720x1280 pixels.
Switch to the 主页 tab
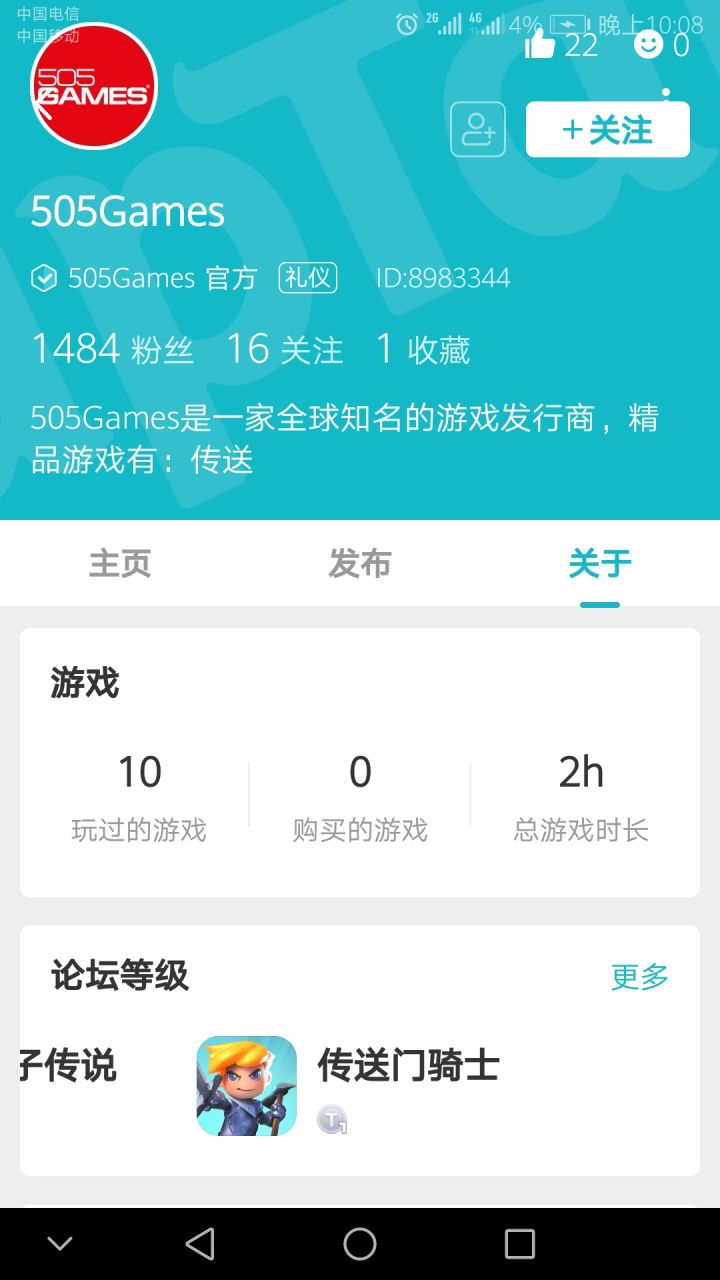coord(119,563)
